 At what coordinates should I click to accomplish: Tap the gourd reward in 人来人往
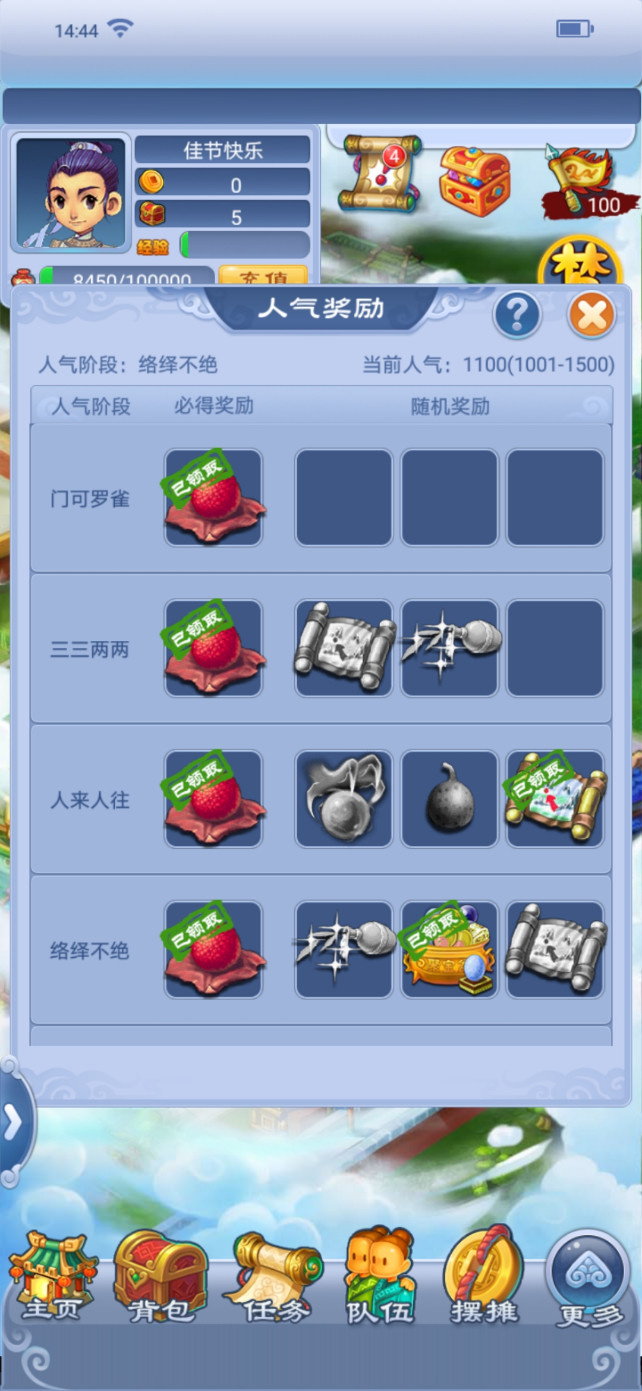tap(449, 799)
